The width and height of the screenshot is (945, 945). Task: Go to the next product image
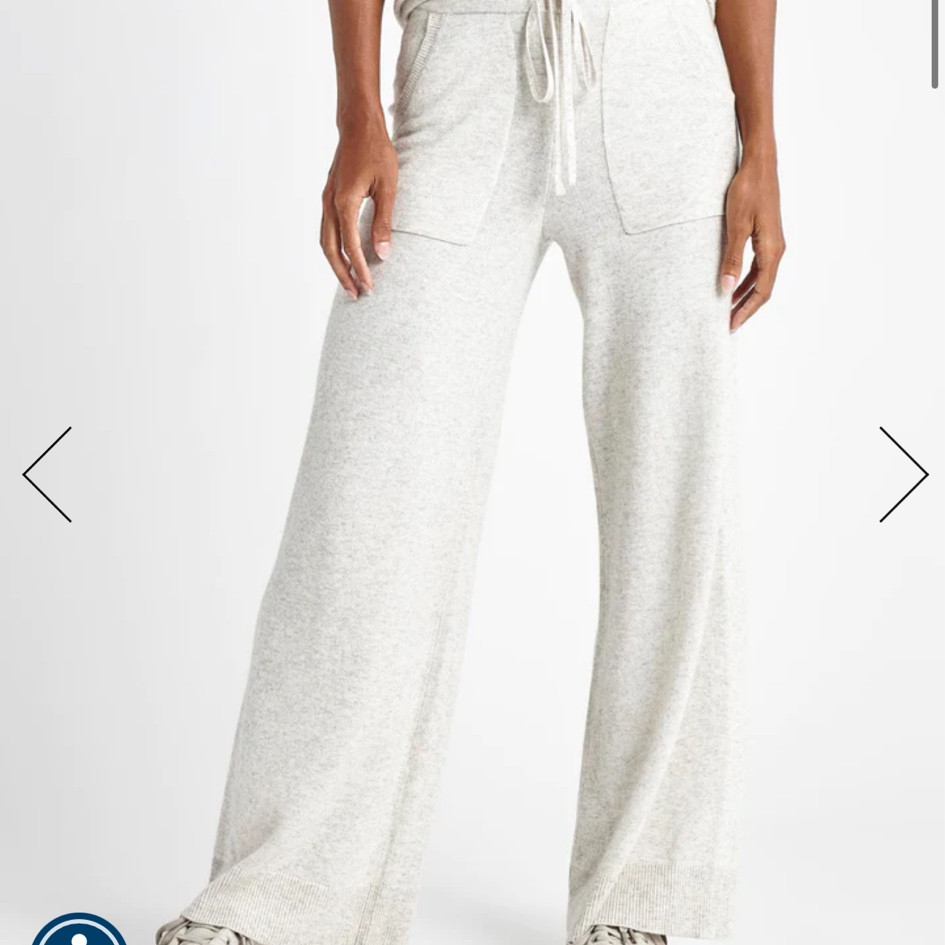coord(903,474)
